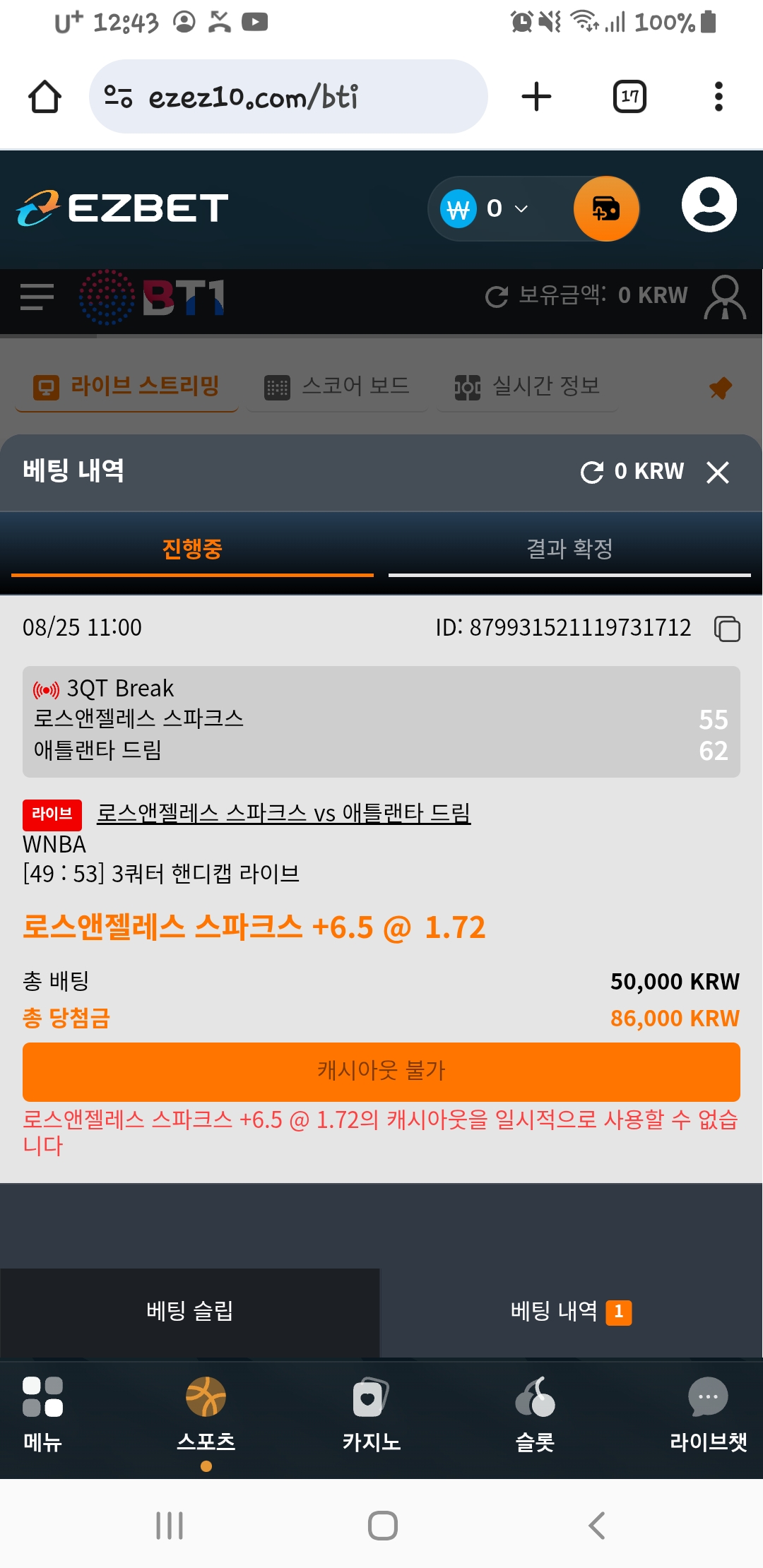The width and height of the screenshot is (763, 1568).
Task: Tap the ezez10.com address bar
Action: [288, 97]
